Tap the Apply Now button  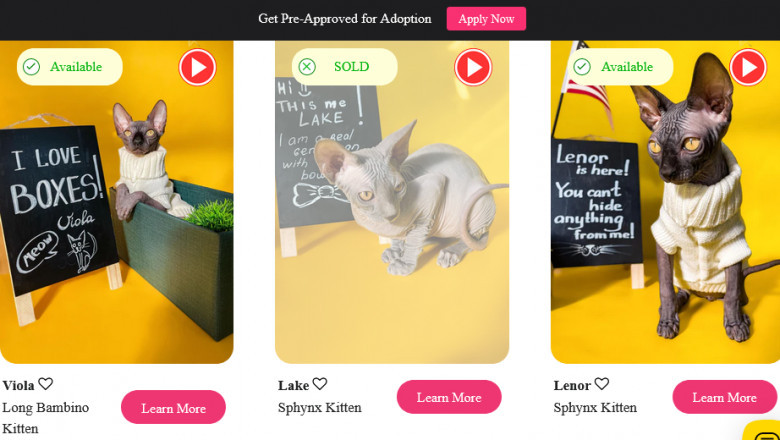click(486, 19)
